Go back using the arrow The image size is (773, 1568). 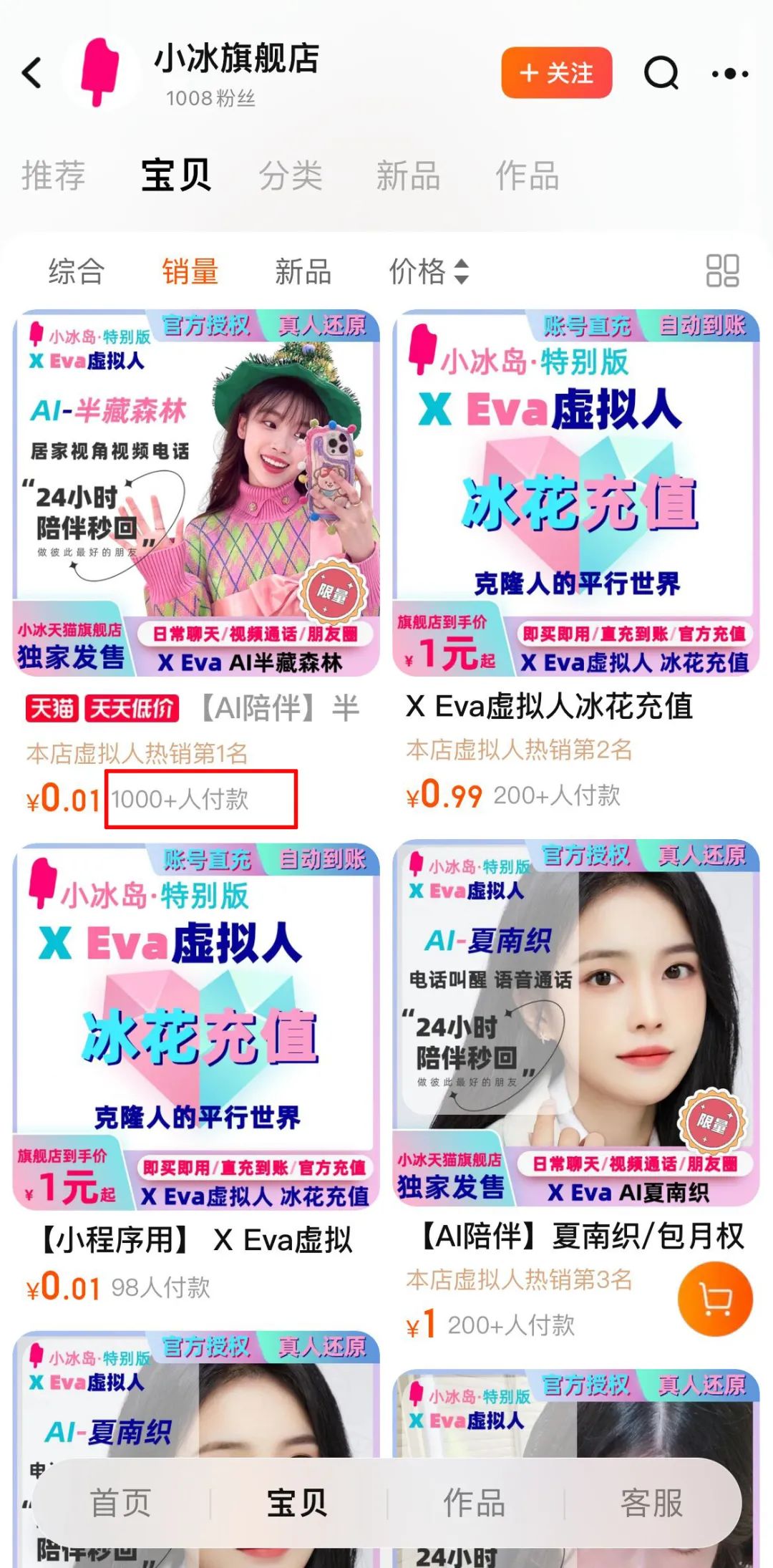click(32, 73)
